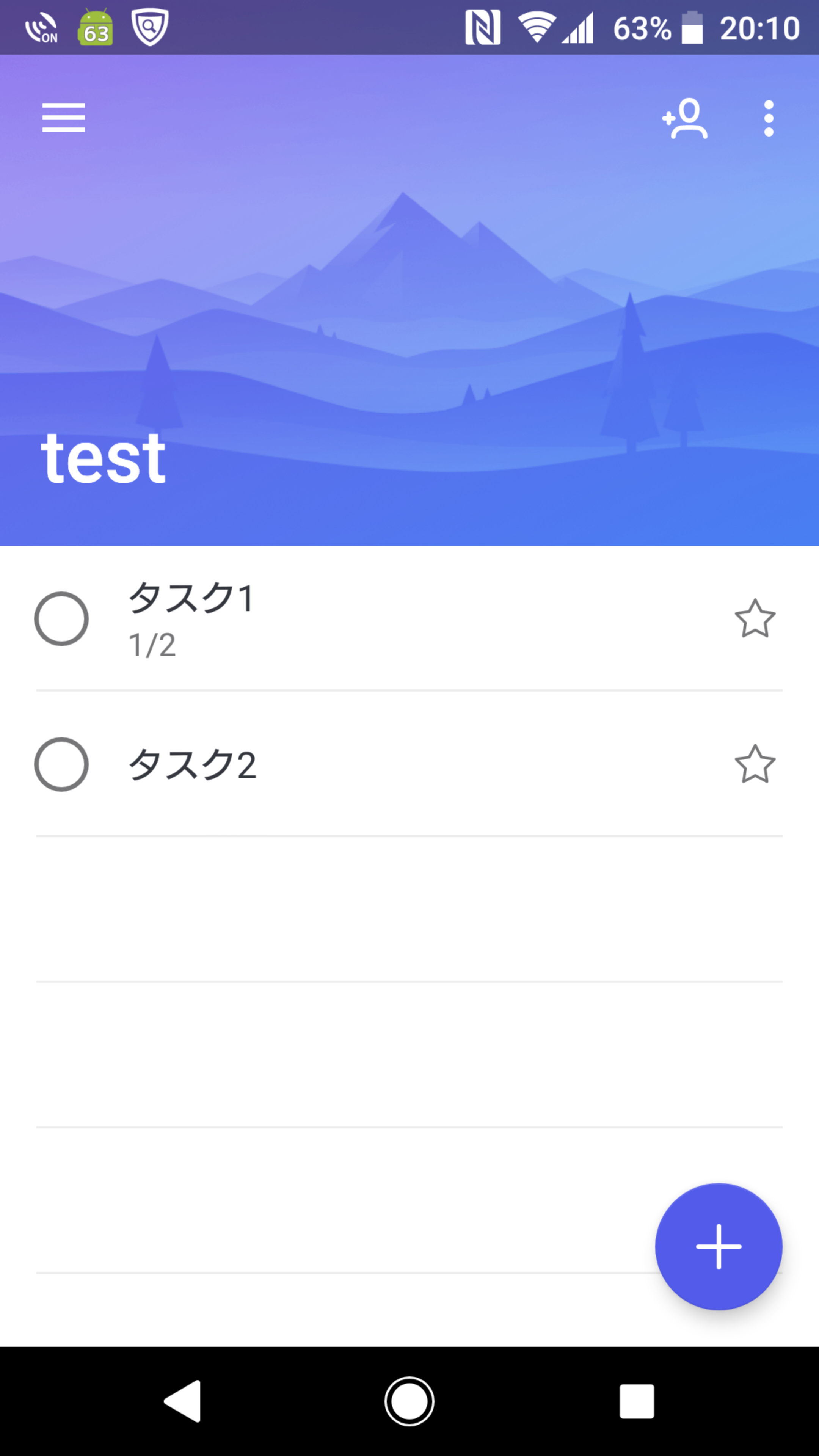Tap the add person sharing icon
The width and height of the screenshot is (819, 1456).
(x=684, y=118)
